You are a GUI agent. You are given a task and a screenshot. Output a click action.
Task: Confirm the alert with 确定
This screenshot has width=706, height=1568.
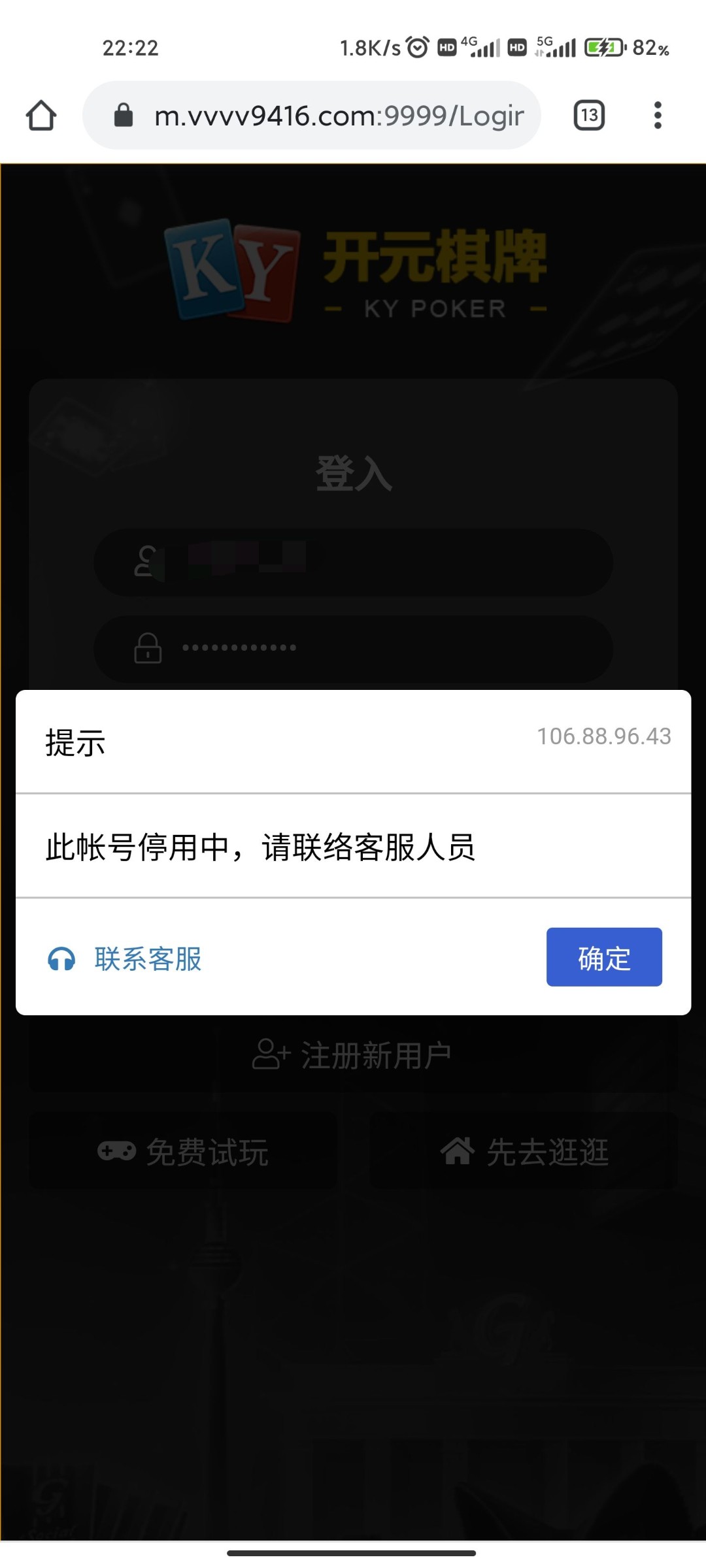tap(604, 957)
